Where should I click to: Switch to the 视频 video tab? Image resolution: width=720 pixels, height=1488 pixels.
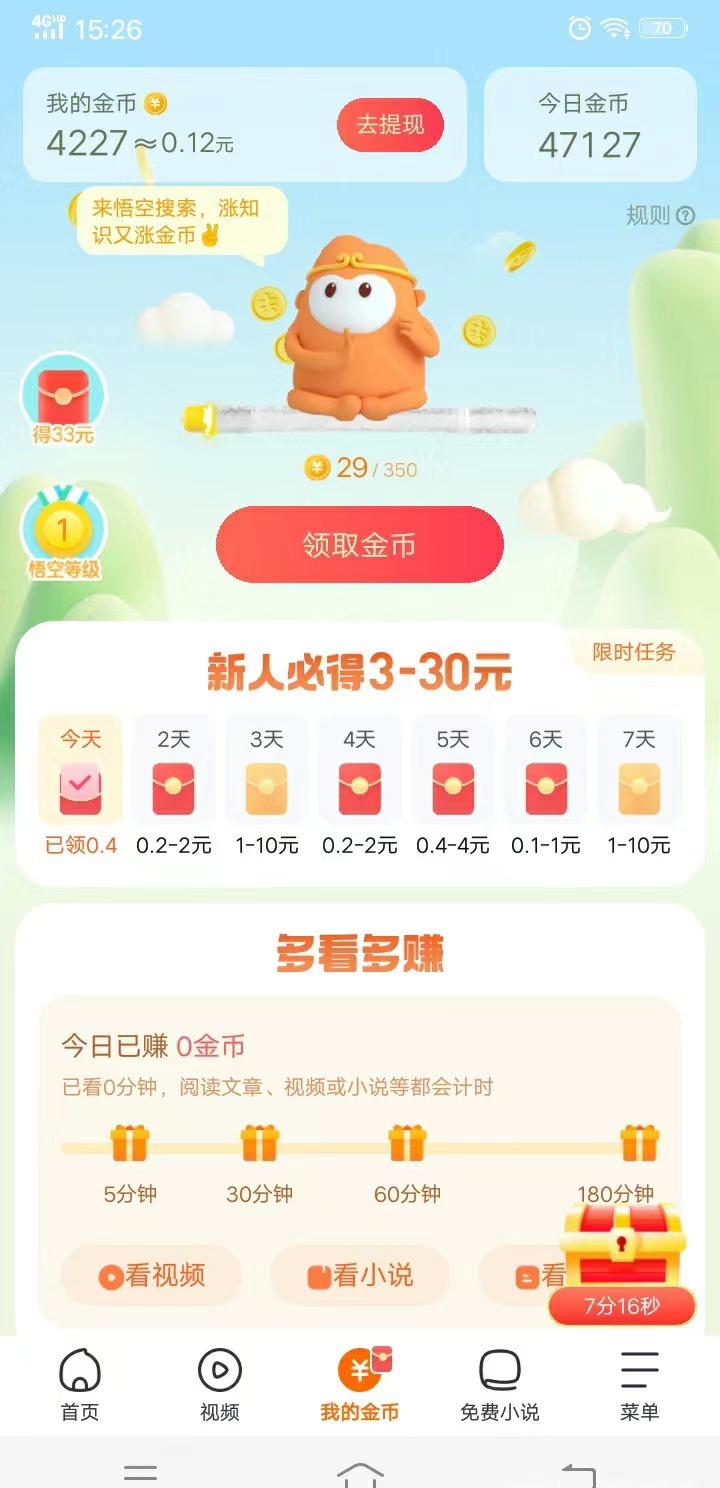point(220,1385)
